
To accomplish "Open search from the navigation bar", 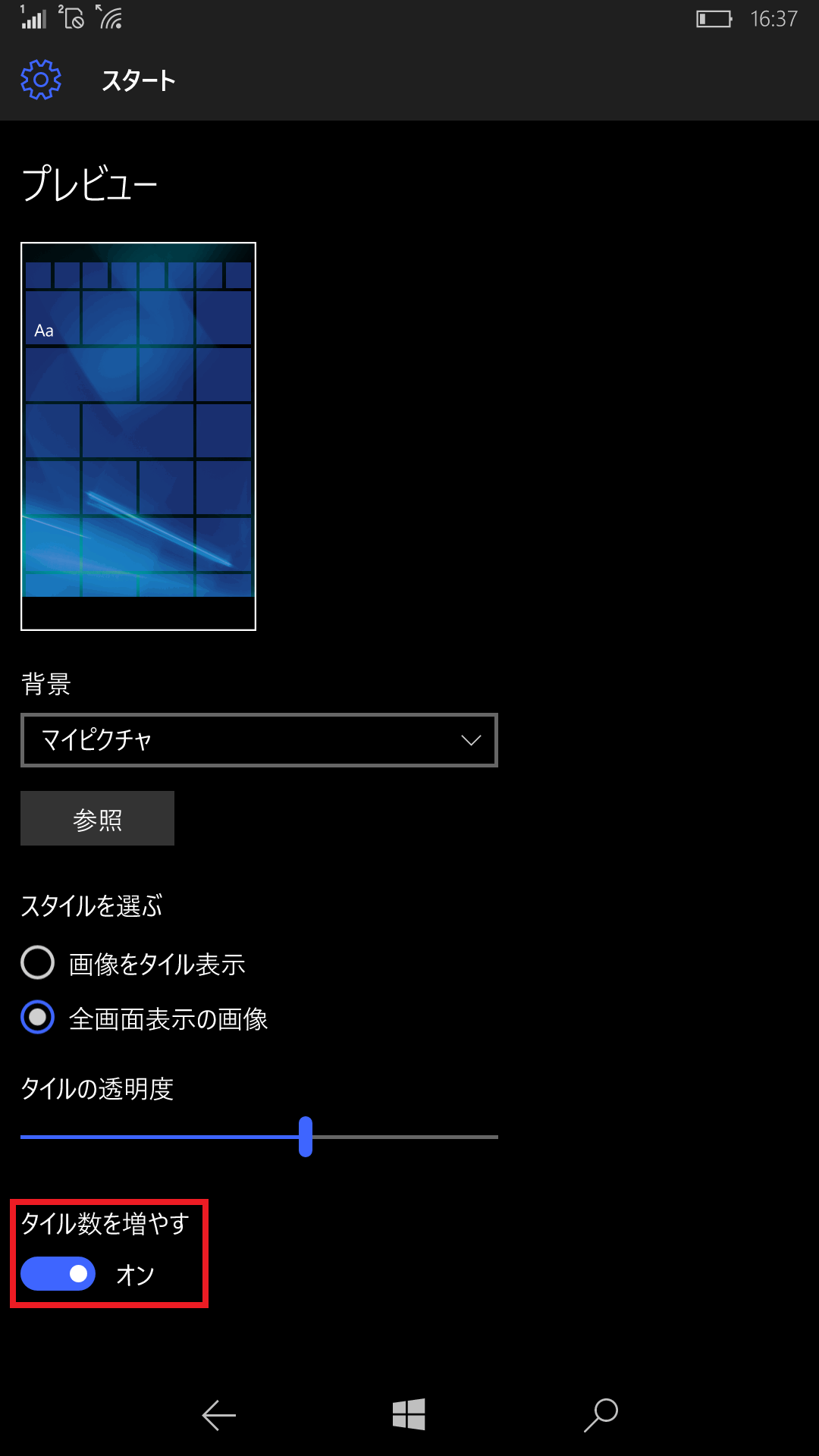I will 601,1415.
